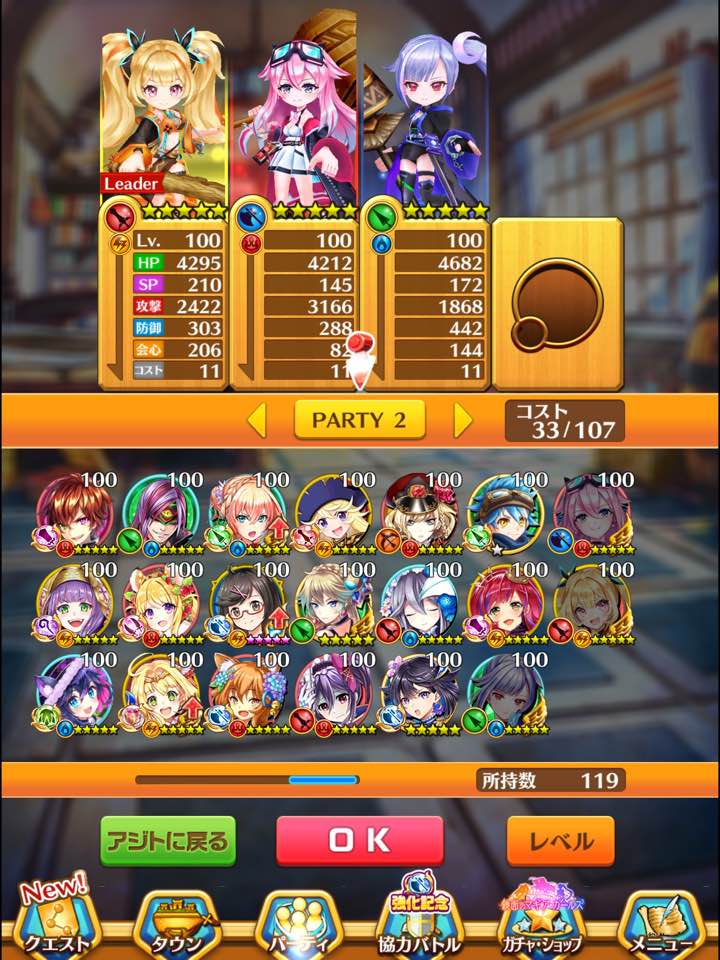Screen dimensions: 720x960
Task: Return to hideout with アジトに戻る
Action: pos(167,841)
